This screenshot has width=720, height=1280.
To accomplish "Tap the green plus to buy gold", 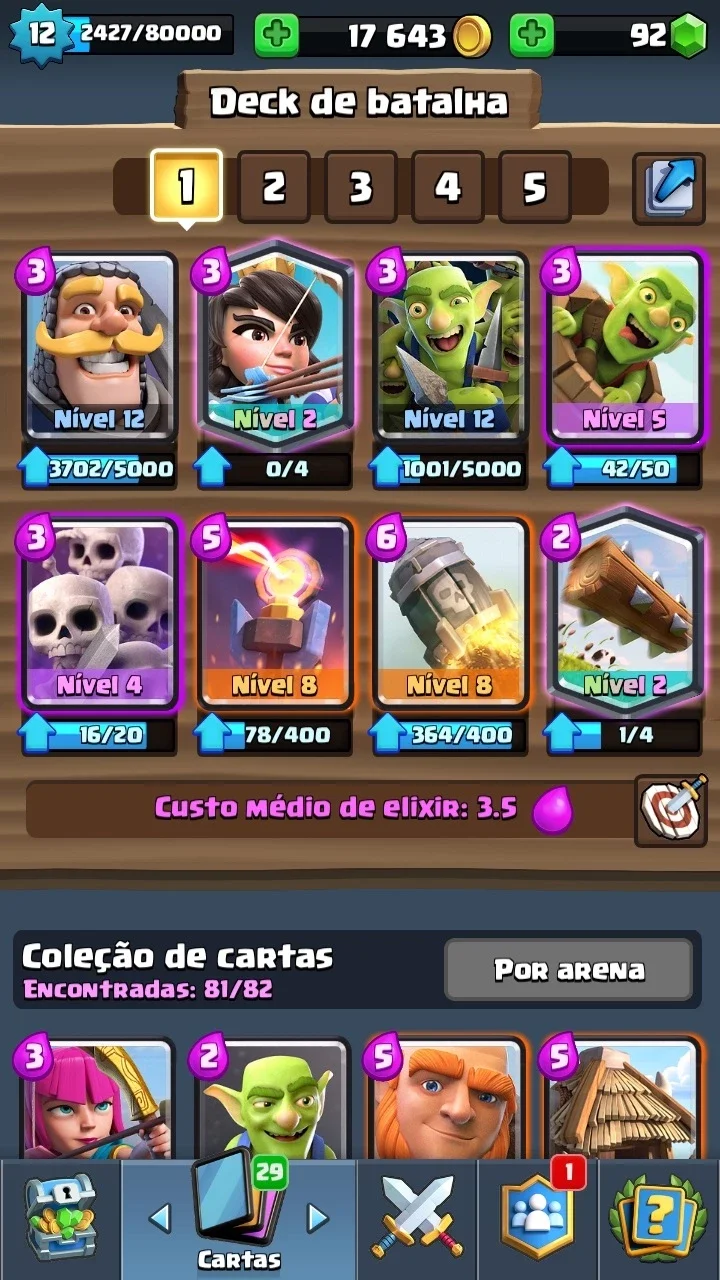I will [277, 36].
